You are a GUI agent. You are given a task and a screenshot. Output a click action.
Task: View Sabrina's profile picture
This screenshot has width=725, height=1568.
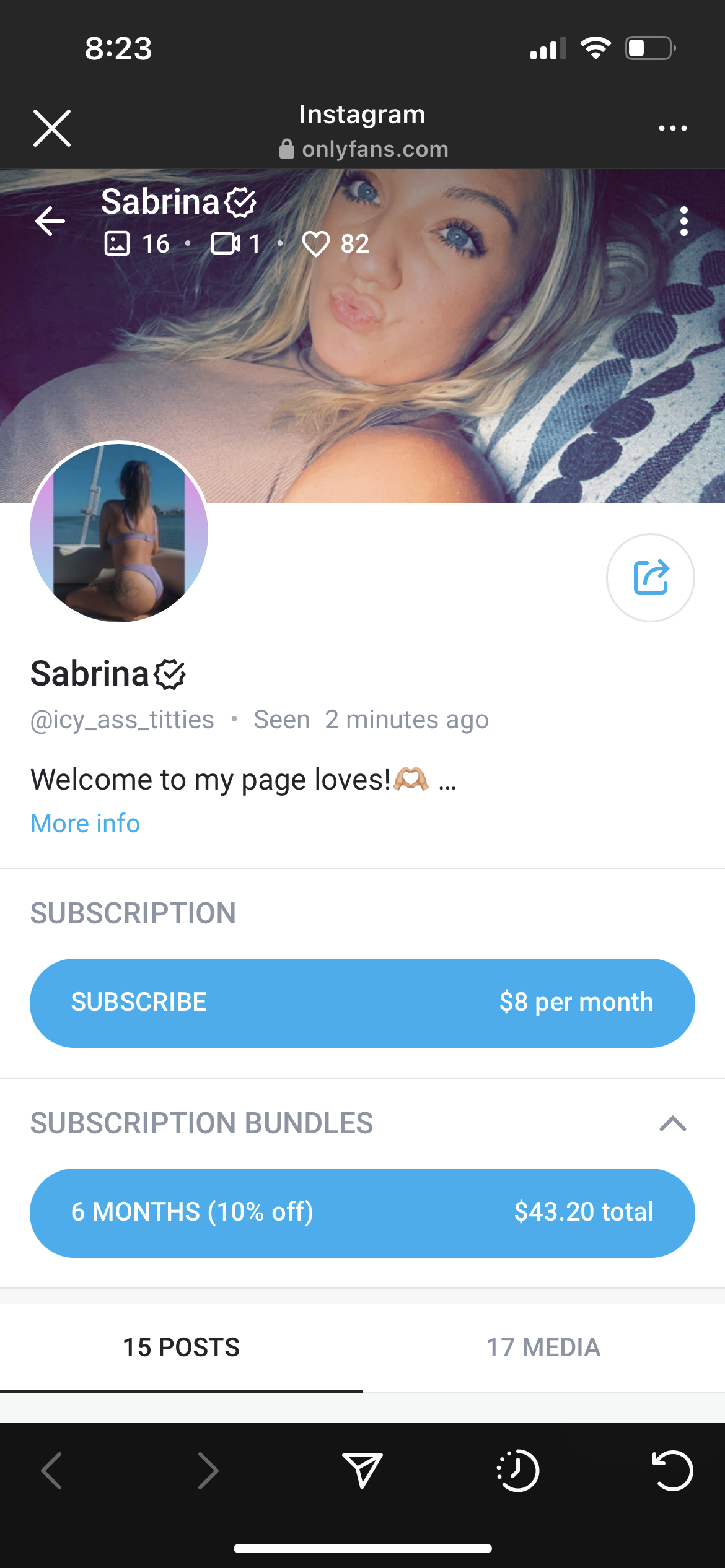pyautogui.click(x=119, y=532)
